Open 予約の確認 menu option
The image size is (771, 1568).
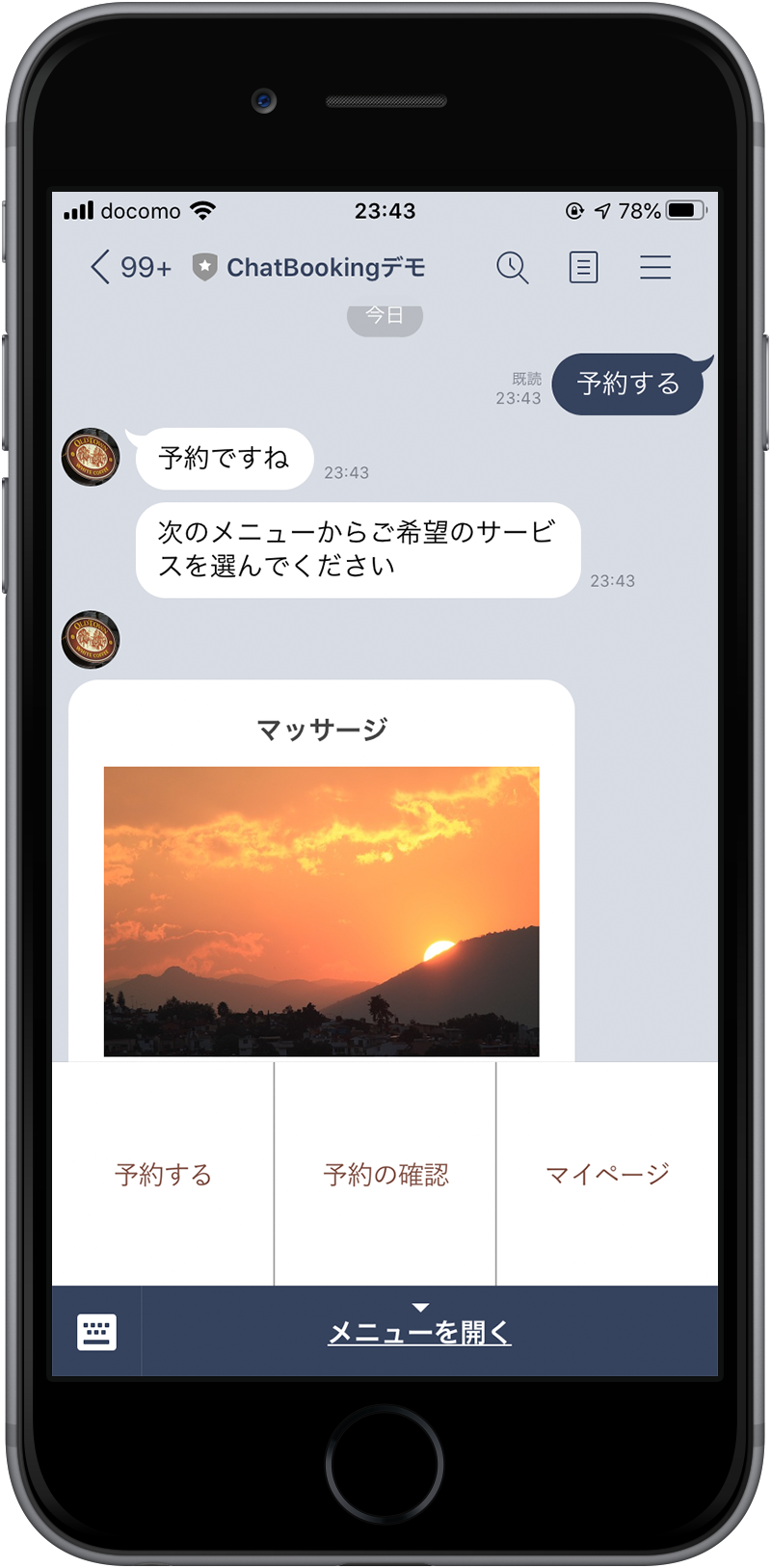(385, 1174)
